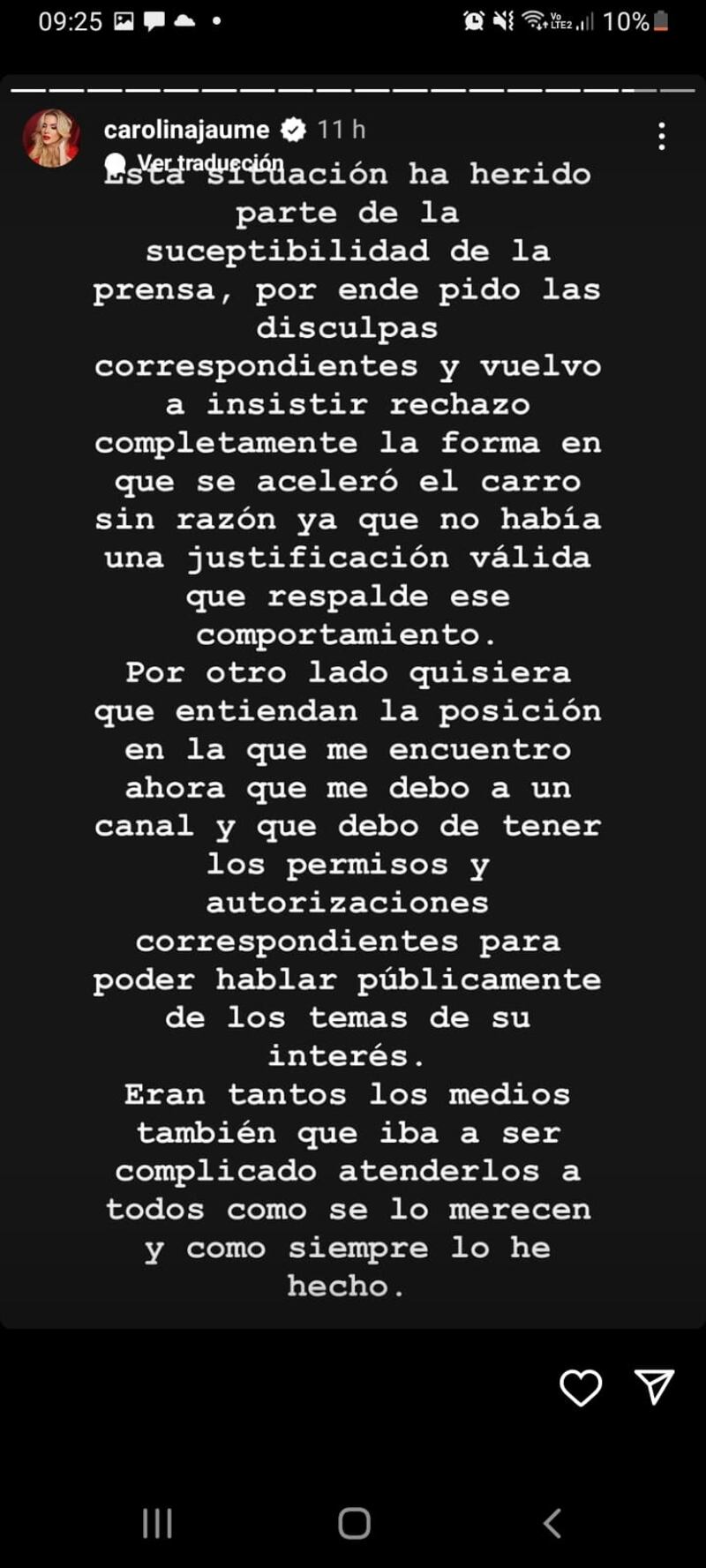Open carolinajaume's profile picture
Image resolution: width=706 pixels, height=1568 pixels.
click(51, 139)
